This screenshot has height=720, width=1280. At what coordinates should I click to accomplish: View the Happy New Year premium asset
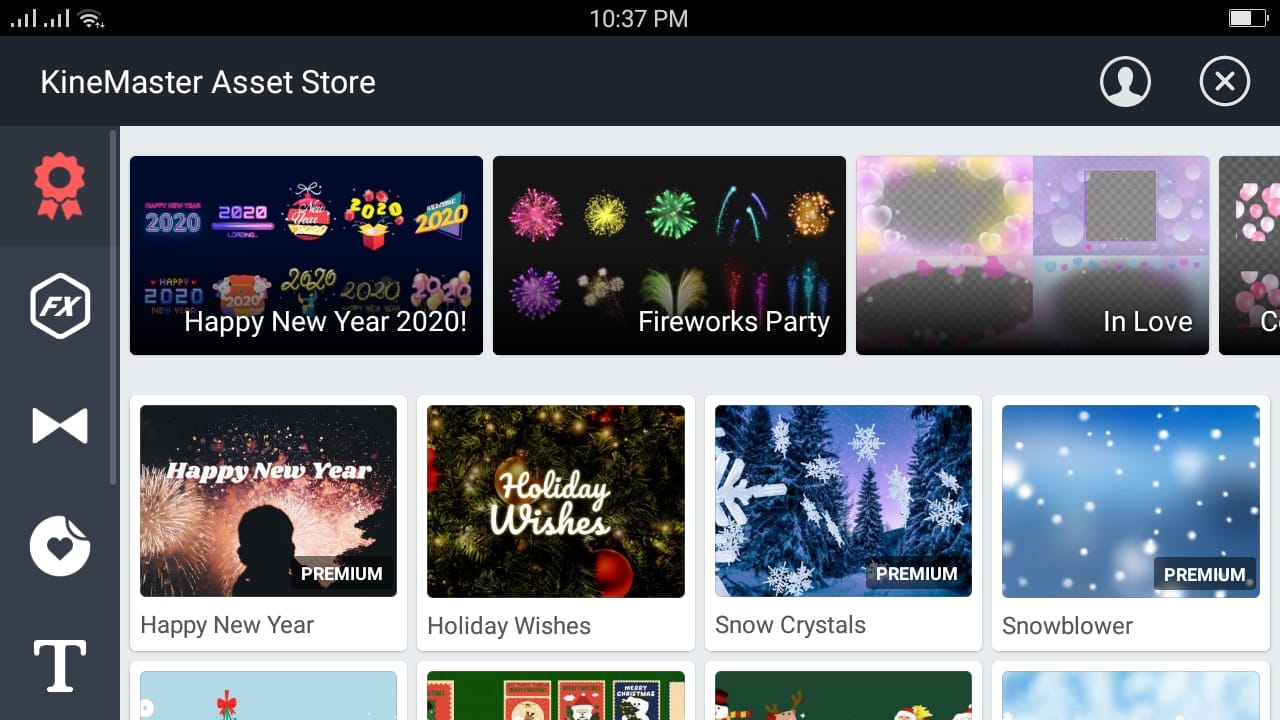tap(268, 520)
